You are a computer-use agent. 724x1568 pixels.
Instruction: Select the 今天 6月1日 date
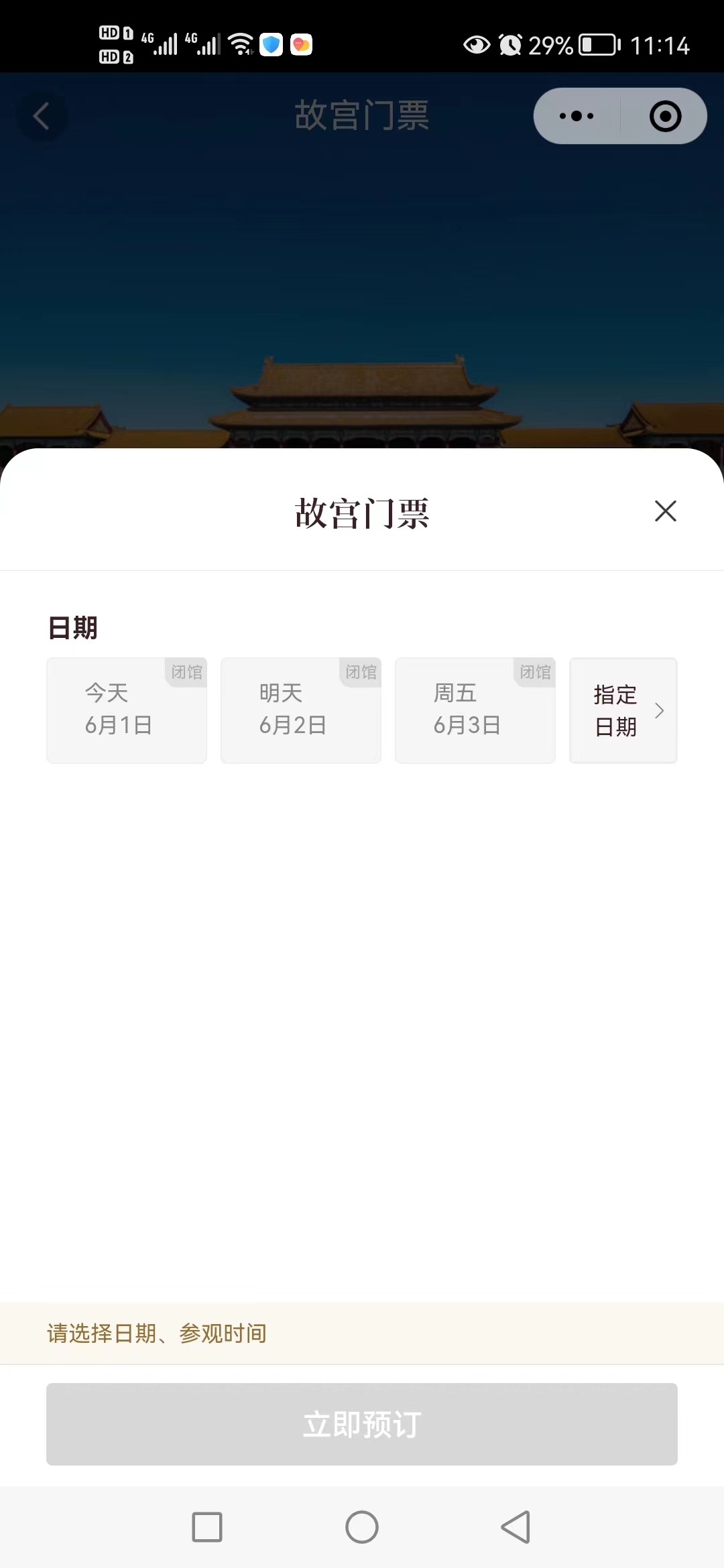click(x=127, y=710)
